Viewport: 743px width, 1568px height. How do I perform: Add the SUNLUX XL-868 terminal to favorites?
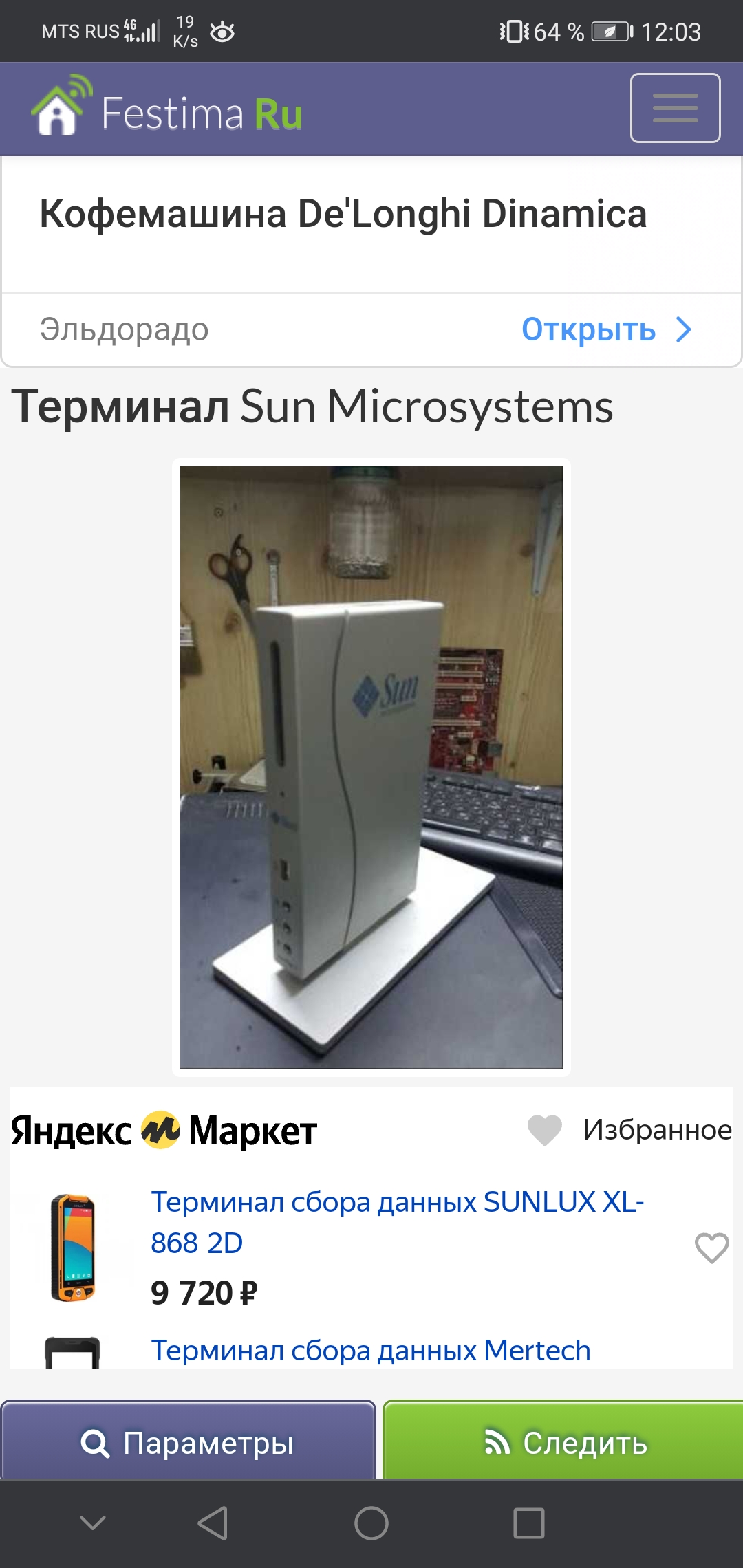[x=711, y=1247]
